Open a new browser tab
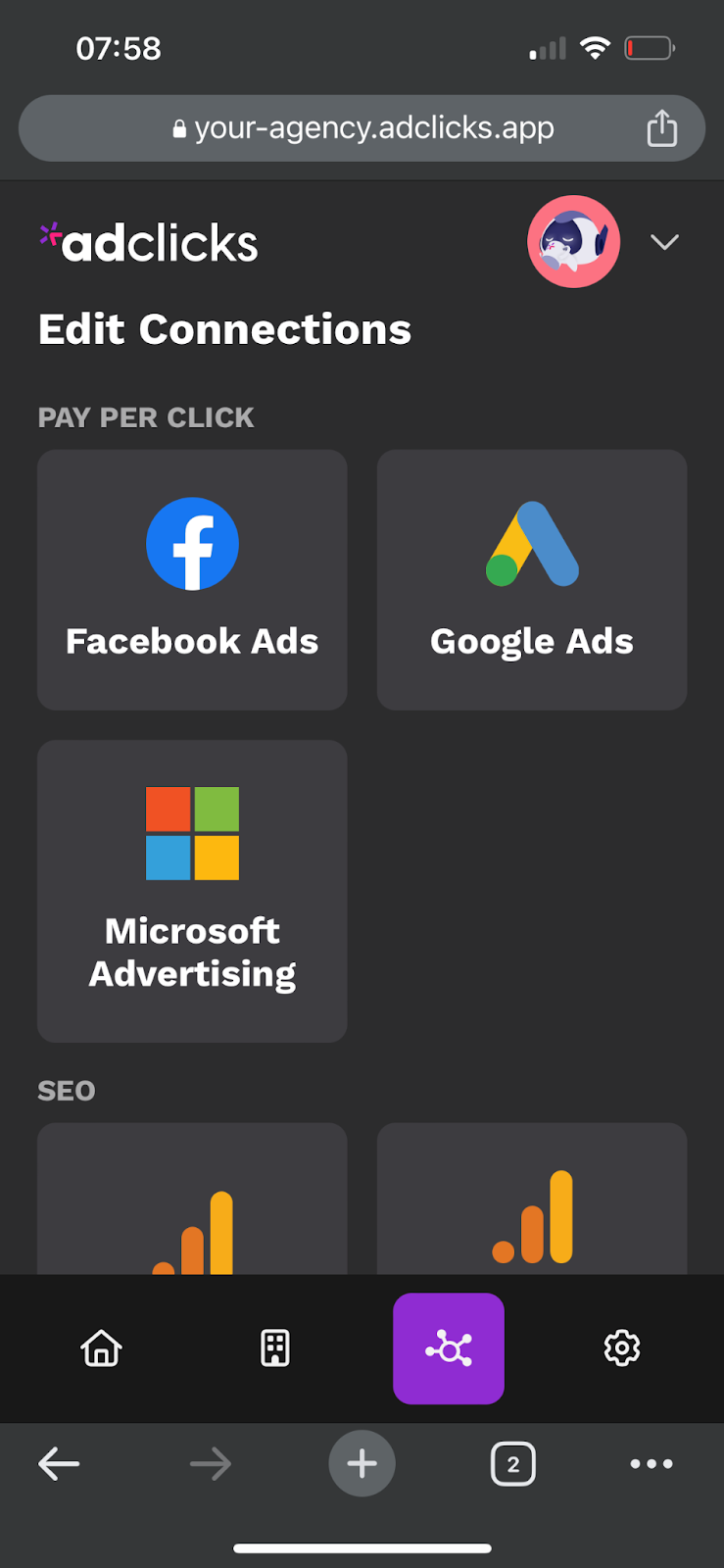Screen dimensions: 724x1568 point(362,1464)
